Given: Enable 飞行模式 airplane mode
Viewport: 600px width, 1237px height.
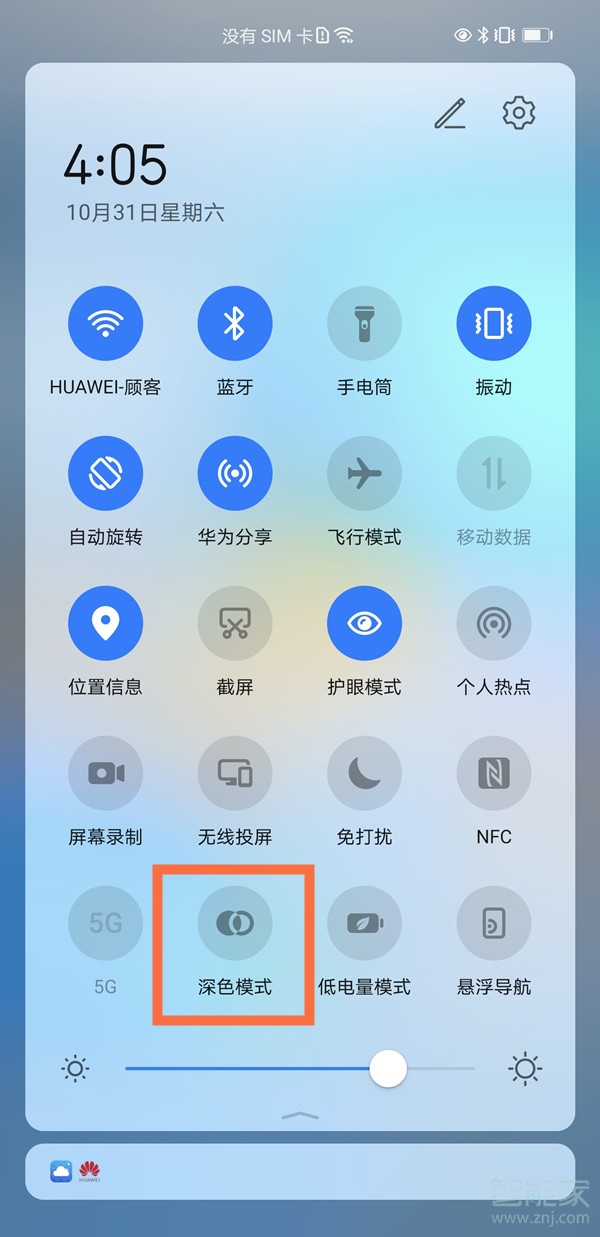Looking at the screenshot, I should click(x=364, y=473).
